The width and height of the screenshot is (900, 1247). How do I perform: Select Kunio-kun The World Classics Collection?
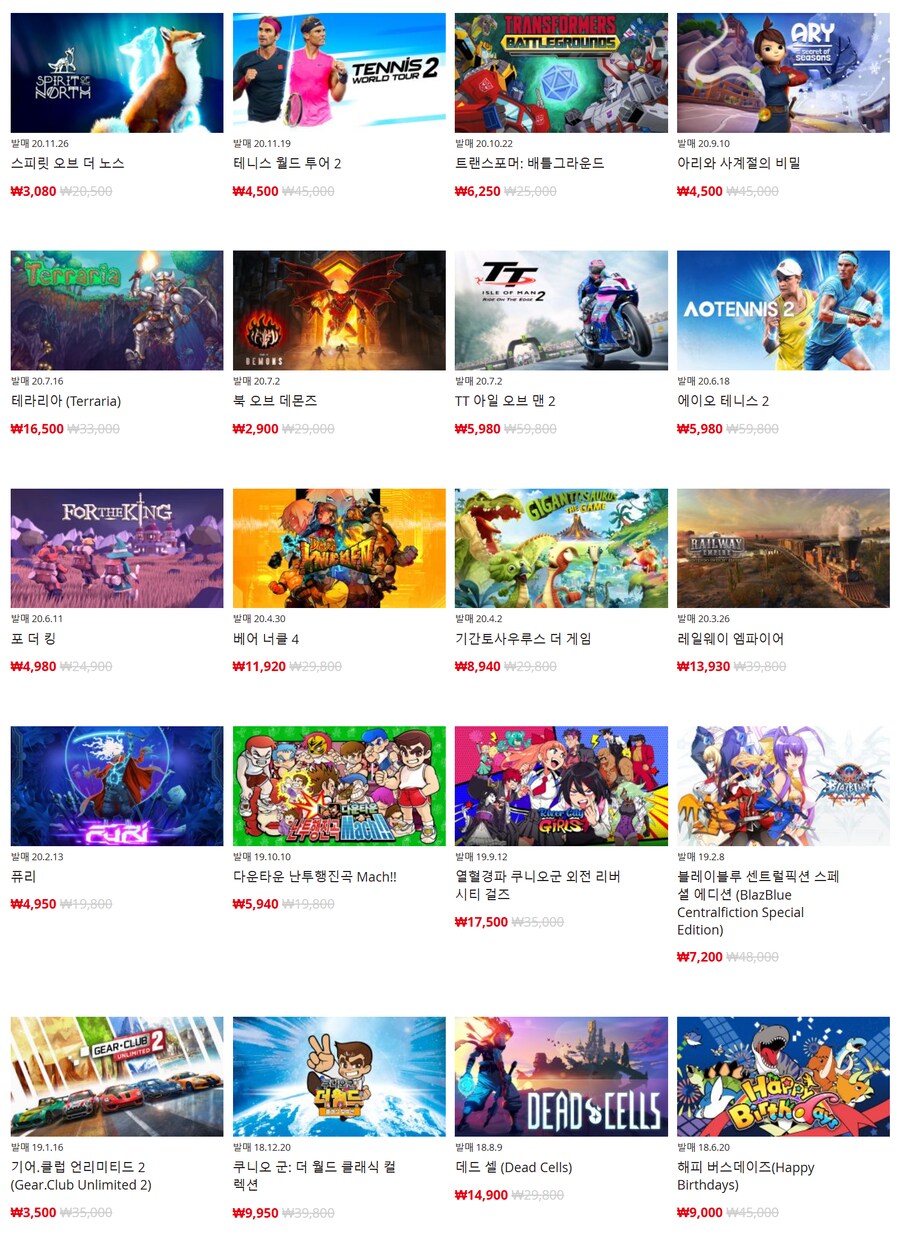click(x=339, y=1076)
